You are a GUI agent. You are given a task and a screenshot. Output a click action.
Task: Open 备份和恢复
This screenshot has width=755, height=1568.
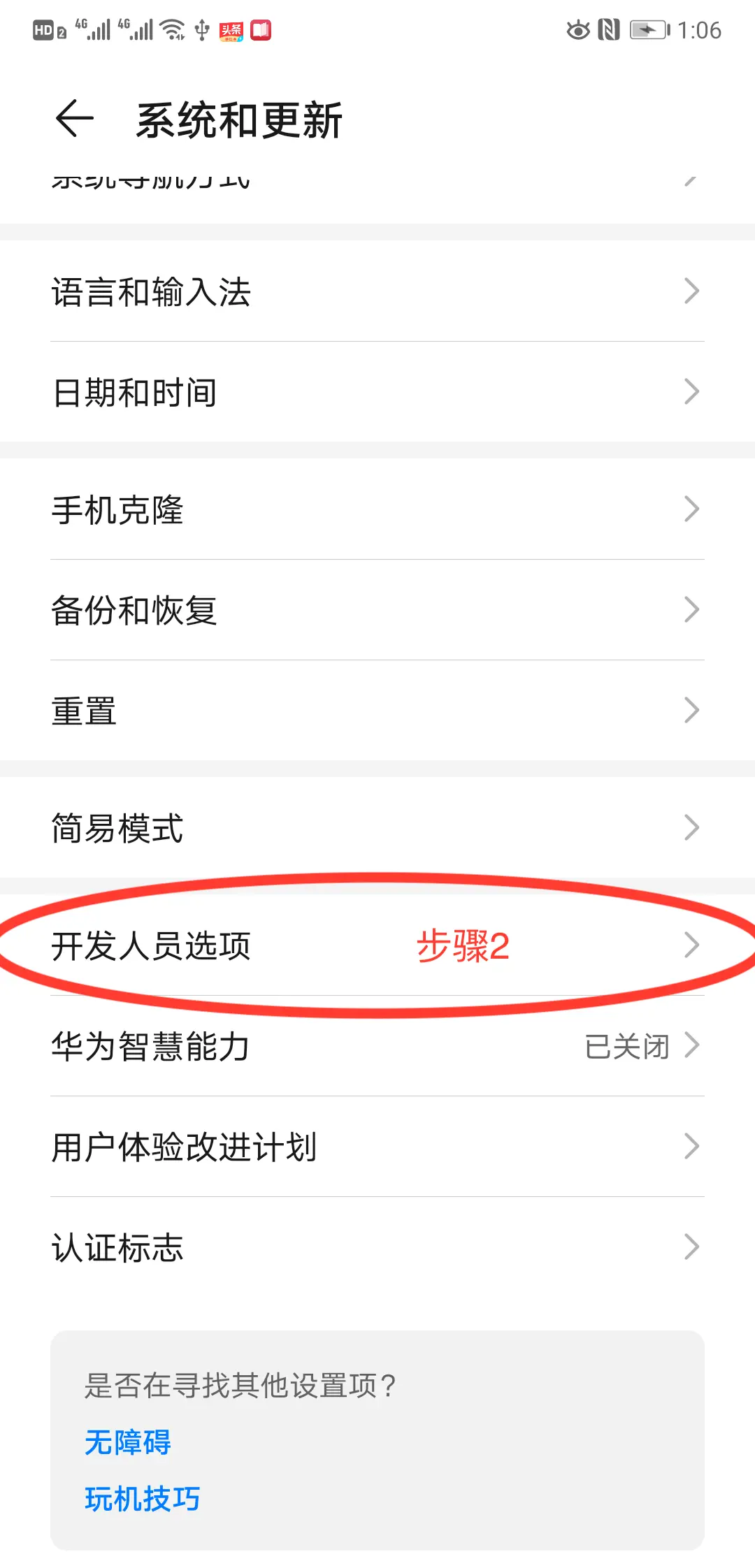click(377, 610)
